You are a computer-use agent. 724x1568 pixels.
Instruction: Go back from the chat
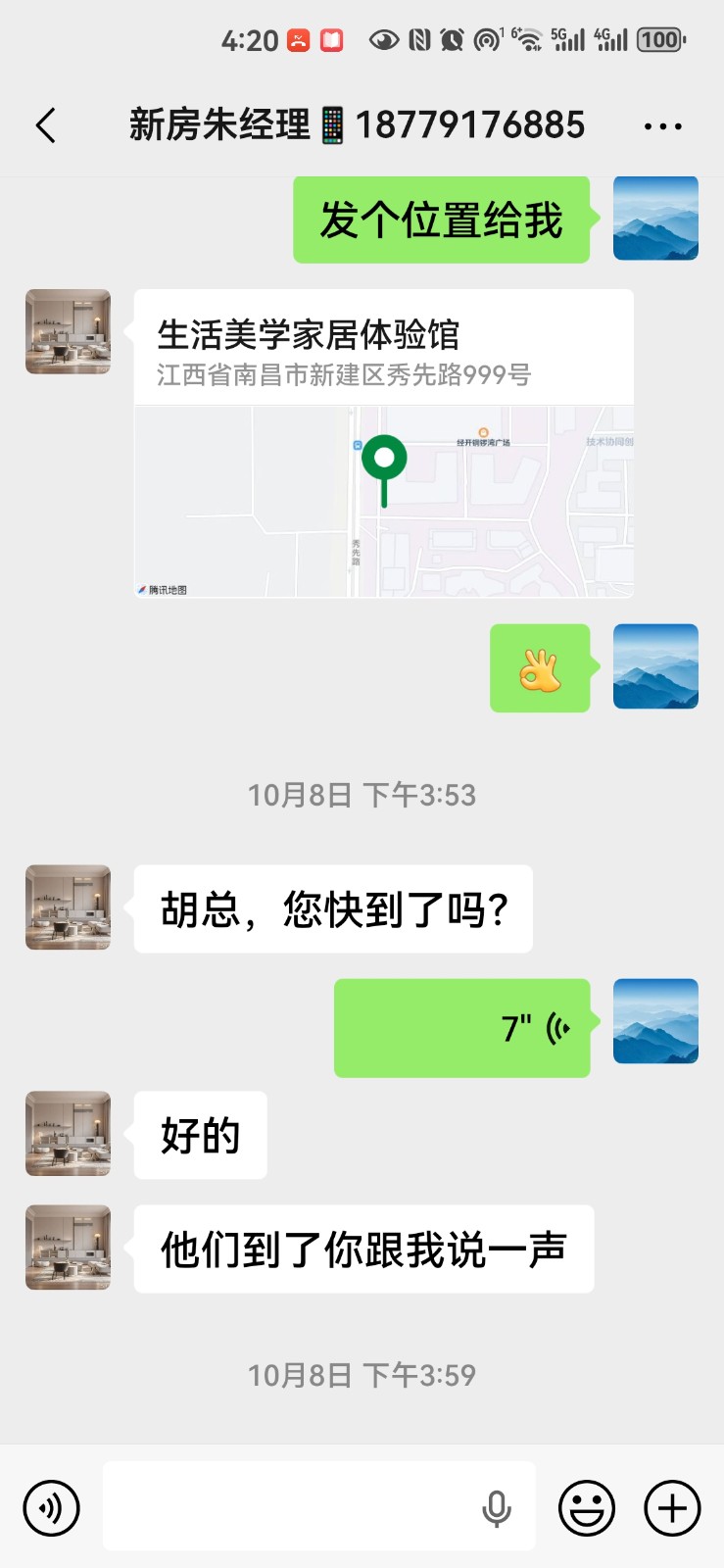pos(45,126)
